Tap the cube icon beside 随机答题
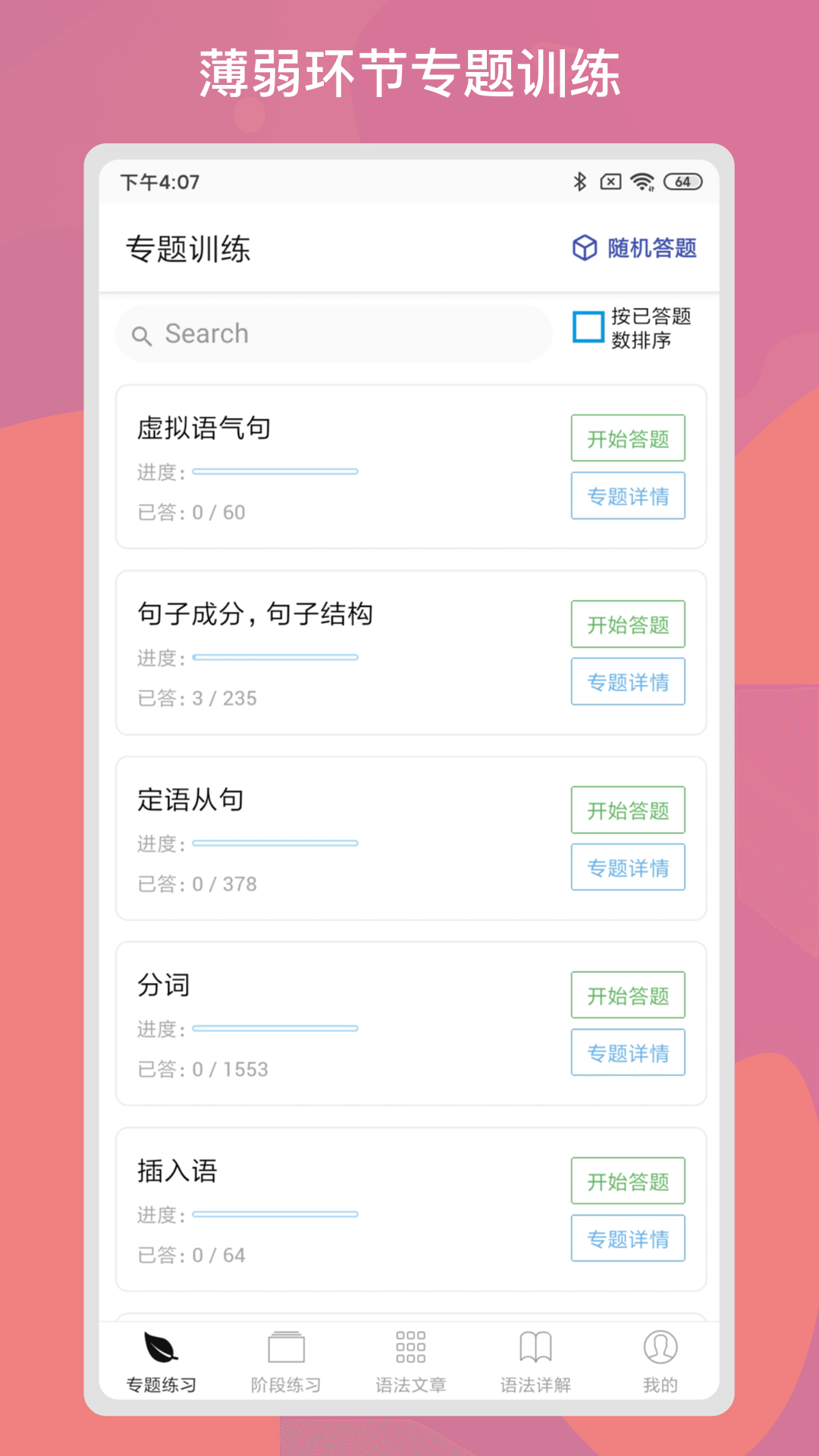This screenshot has width=819, height=1456. (x=584, y=246)
